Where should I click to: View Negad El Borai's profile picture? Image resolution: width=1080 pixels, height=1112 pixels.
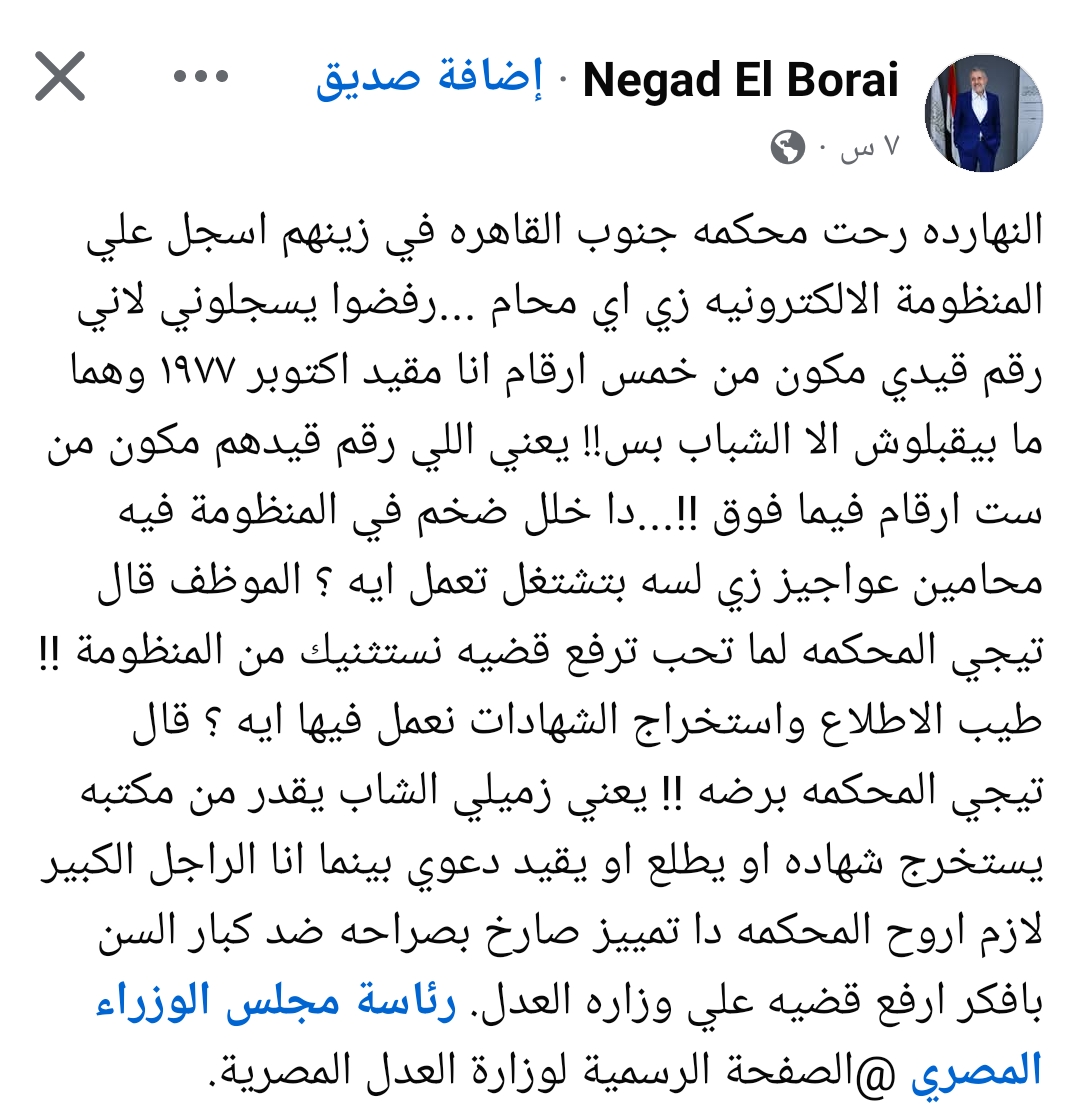(984, 113)
